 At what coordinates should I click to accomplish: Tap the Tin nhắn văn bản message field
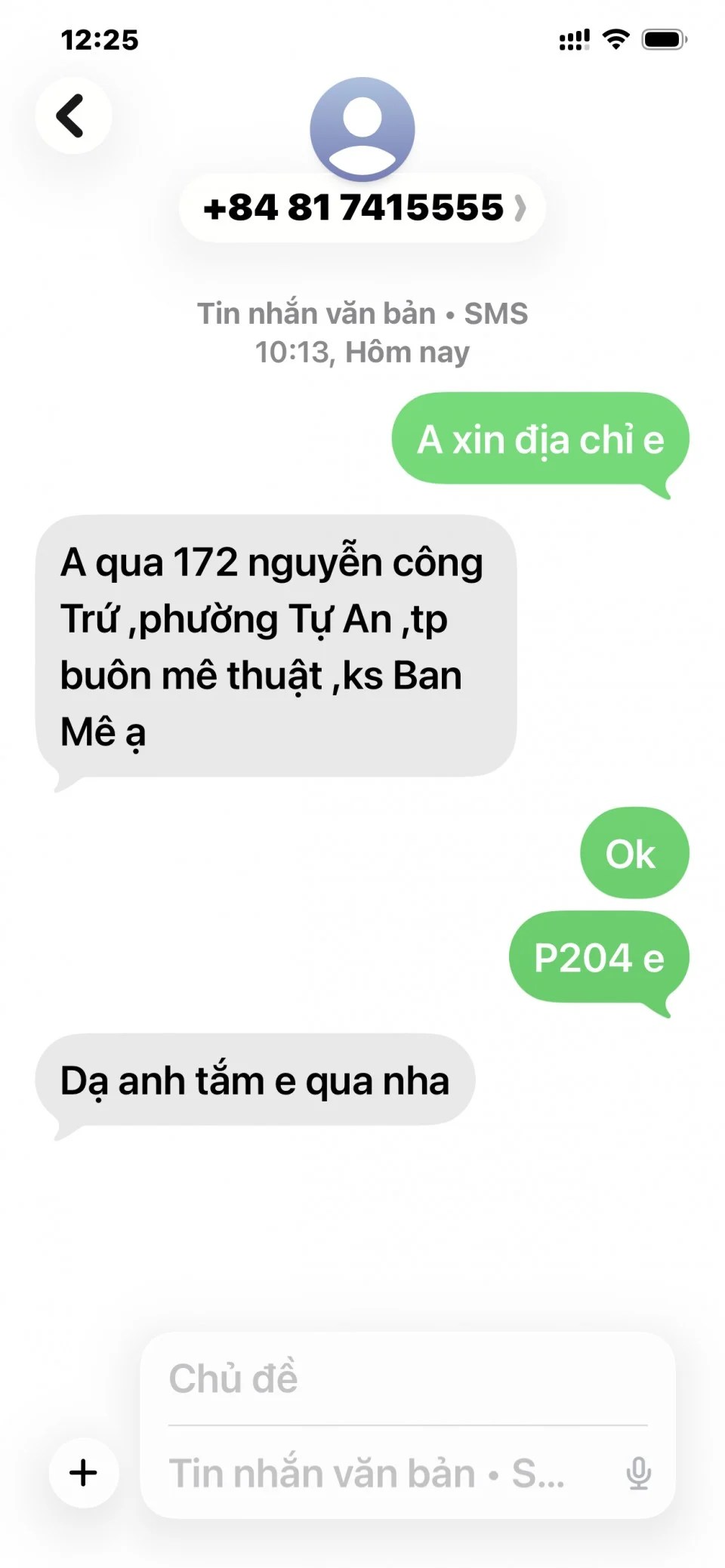tap(378, 1473)
